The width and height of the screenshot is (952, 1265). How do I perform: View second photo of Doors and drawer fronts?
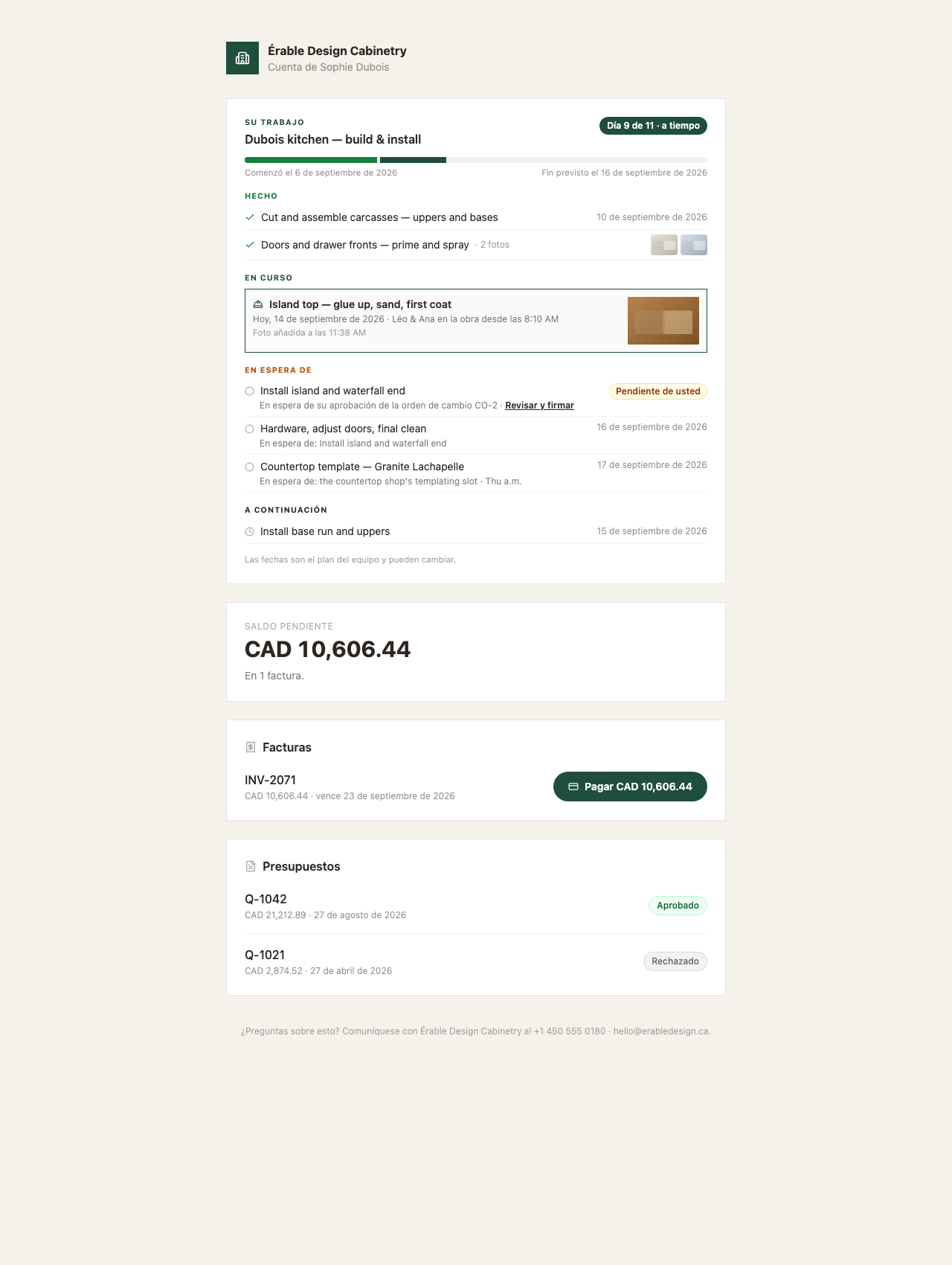tap(694, 245)
